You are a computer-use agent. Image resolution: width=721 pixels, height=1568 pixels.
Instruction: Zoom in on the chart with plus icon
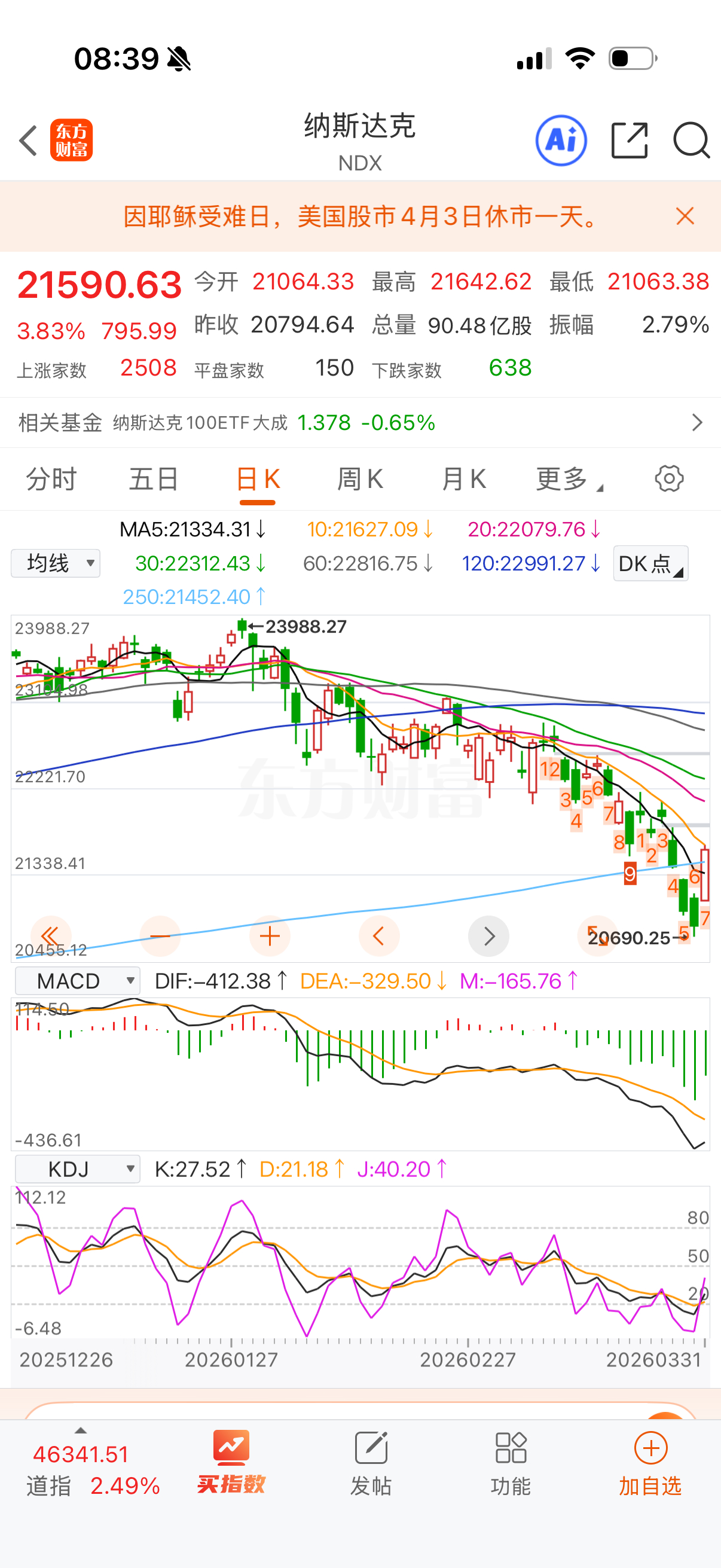[x=270, y=935]
